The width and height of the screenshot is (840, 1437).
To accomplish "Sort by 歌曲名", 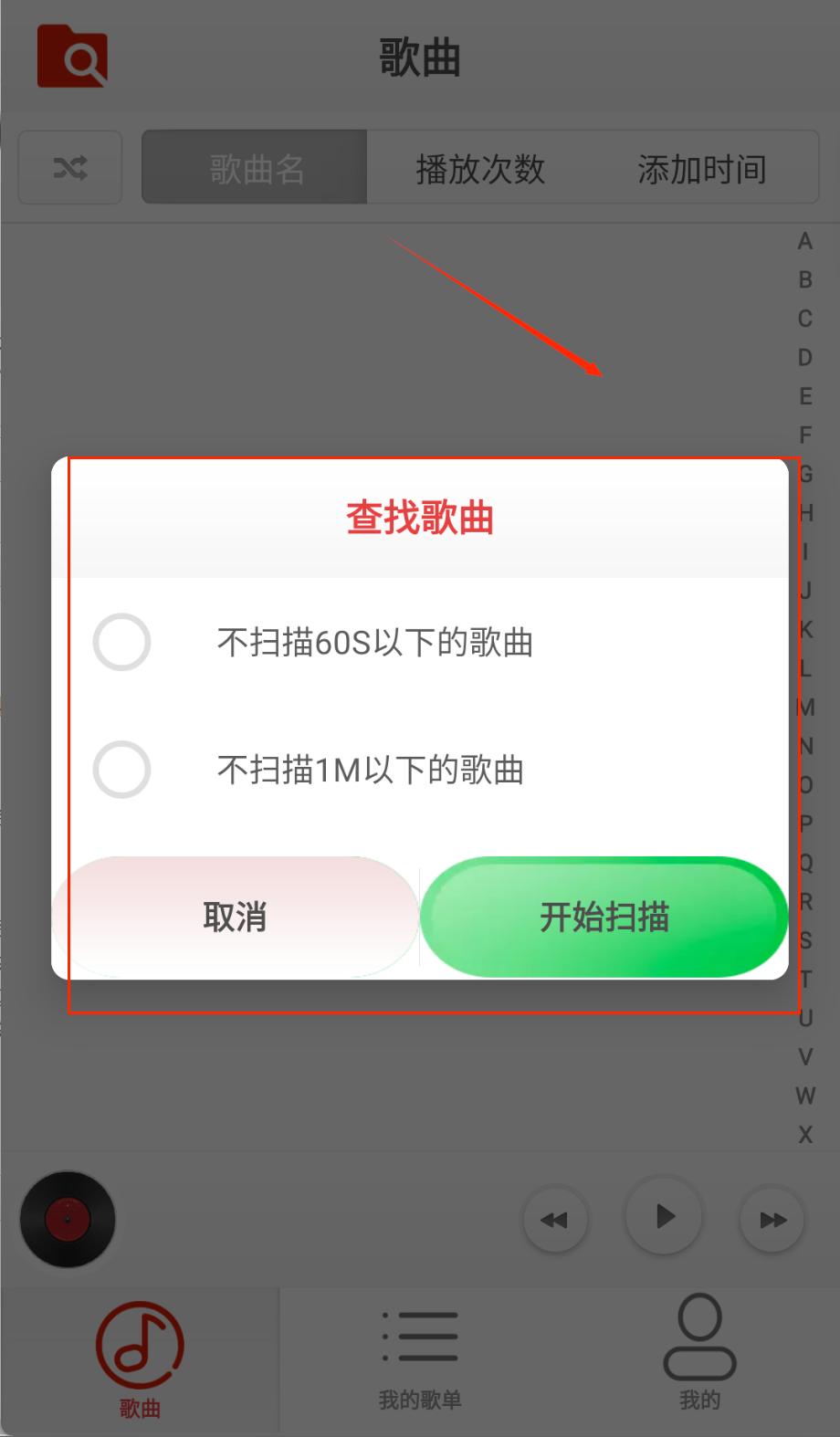I will click(256, 168).
